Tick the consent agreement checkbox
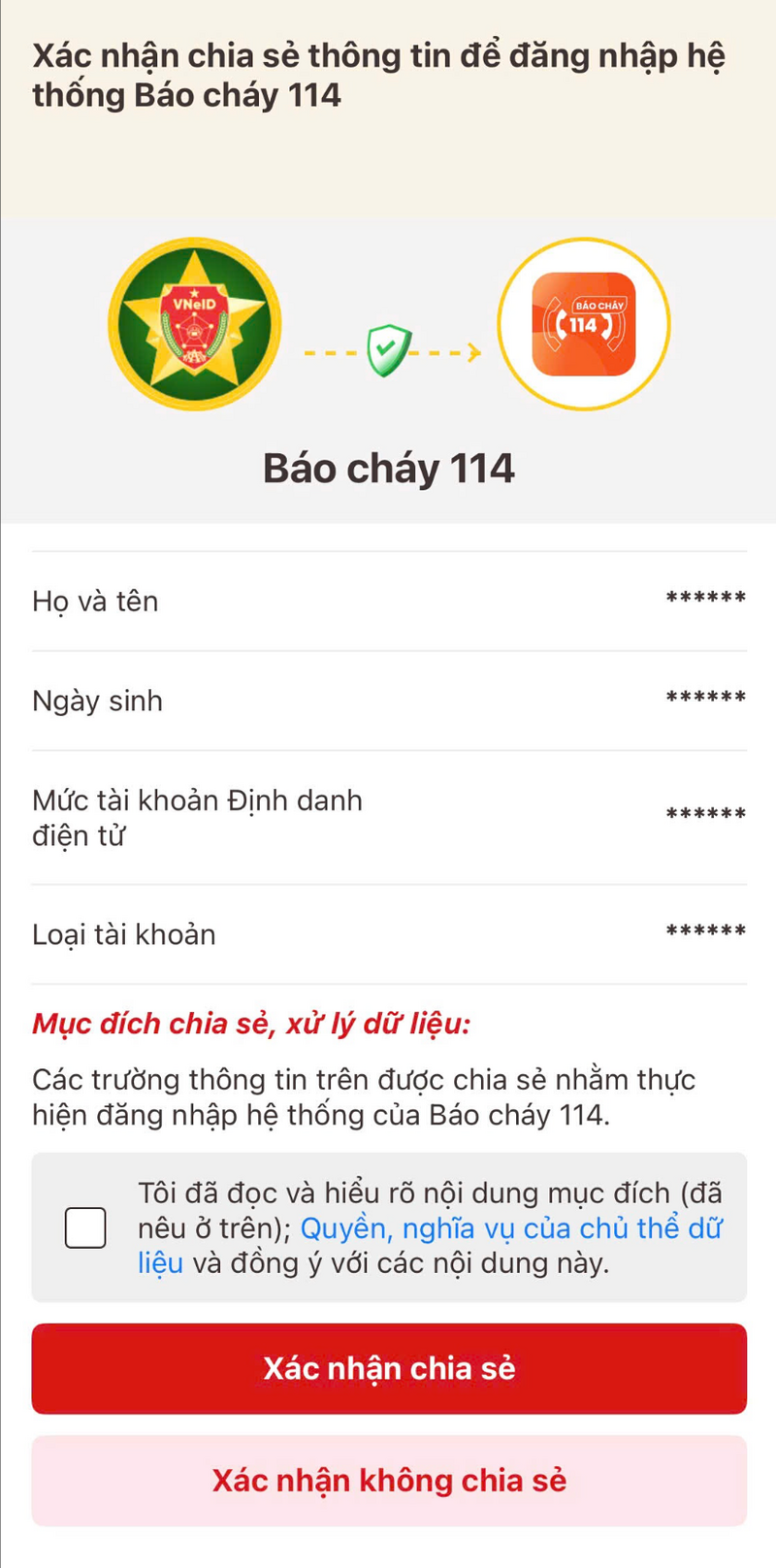 click(85, 1227)
